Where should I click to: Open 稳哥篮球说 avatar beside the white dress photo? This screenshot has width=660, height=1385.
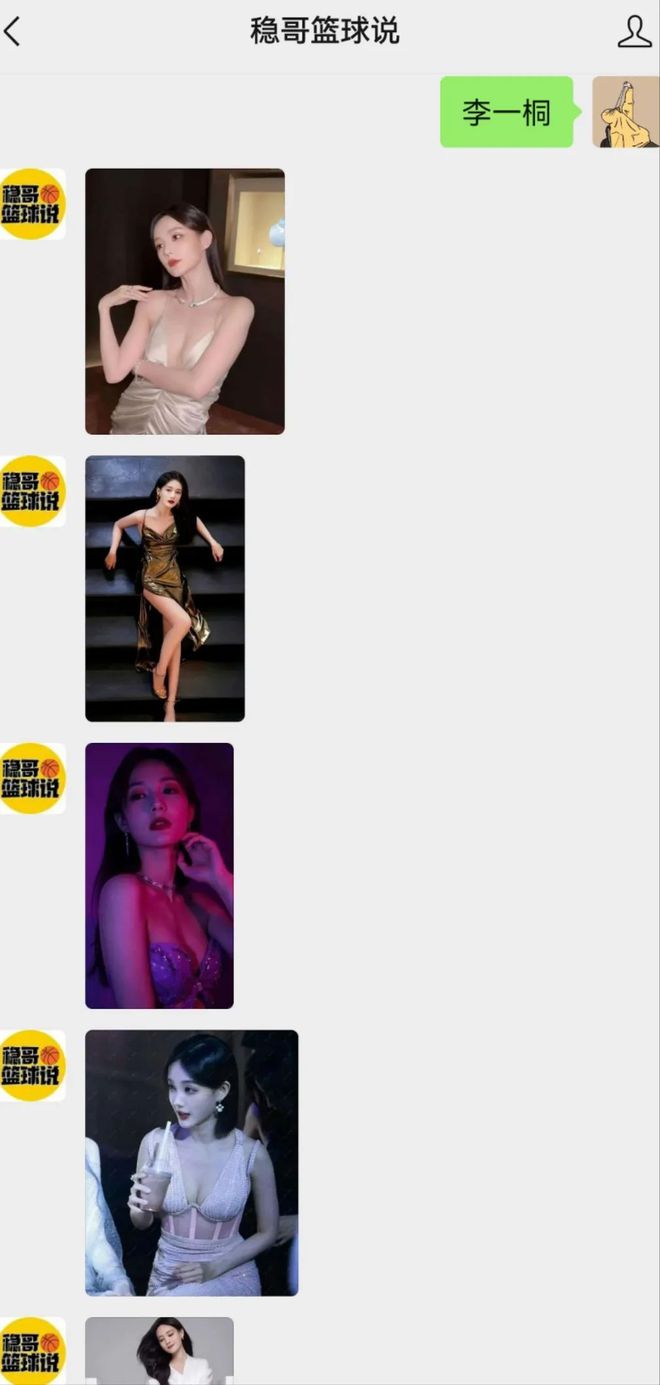click(x=32, y=204)
